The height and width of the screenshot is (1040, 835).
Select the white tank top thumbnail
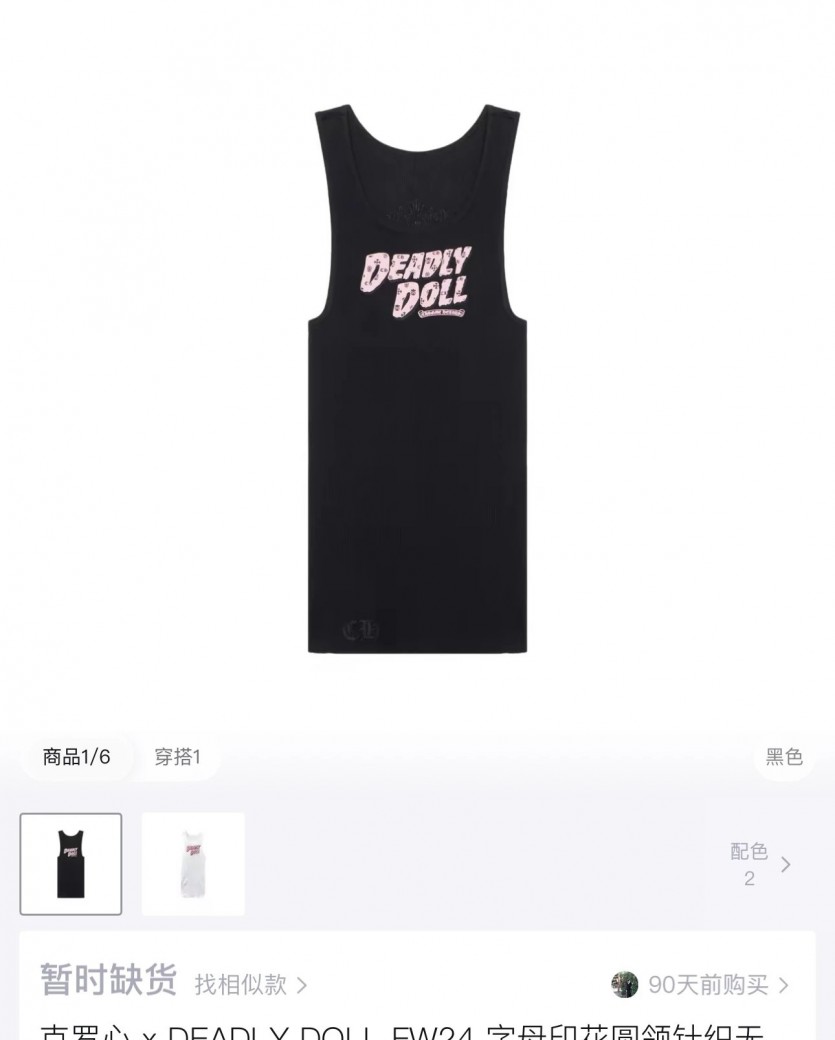(193, 864)
